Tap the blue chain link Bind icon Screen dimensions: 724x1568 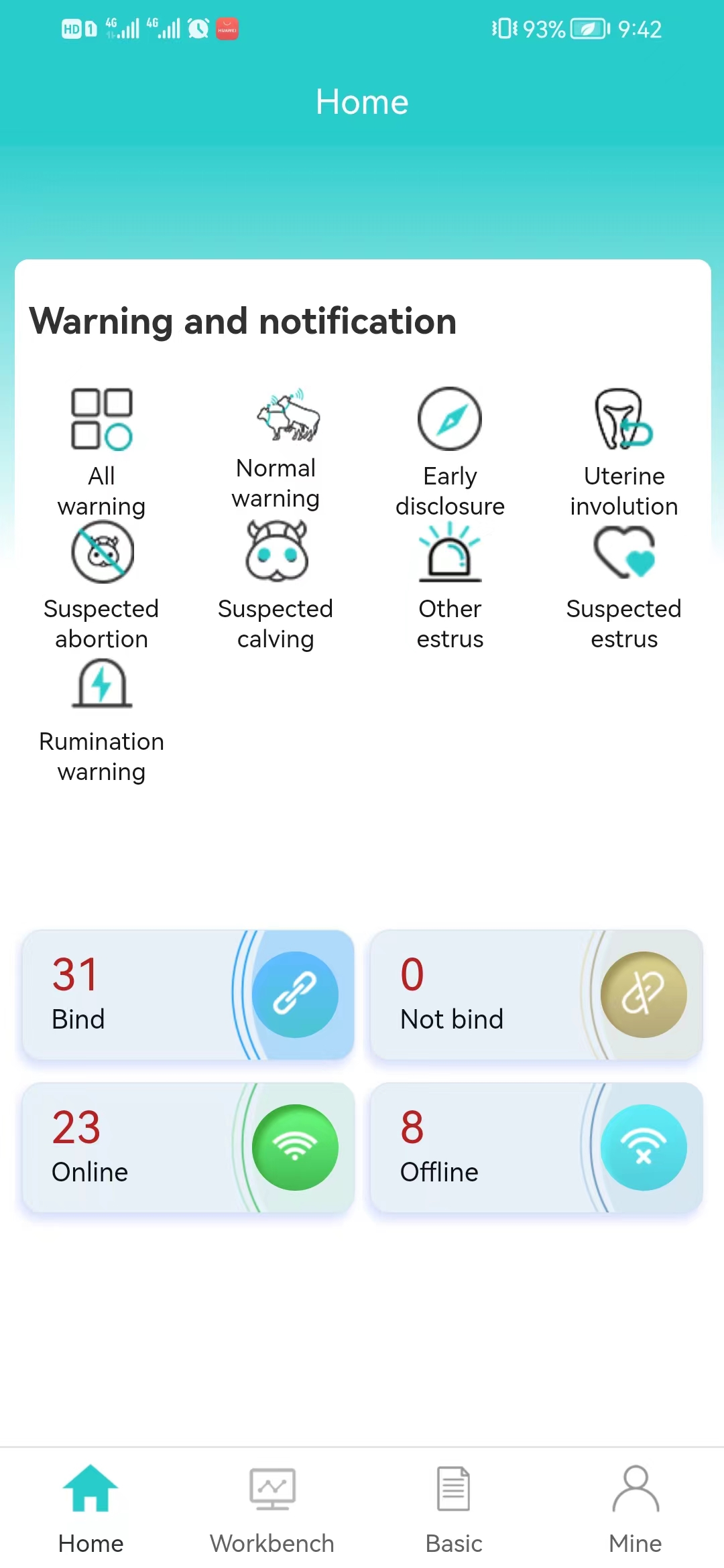click(x=296, y=994)
